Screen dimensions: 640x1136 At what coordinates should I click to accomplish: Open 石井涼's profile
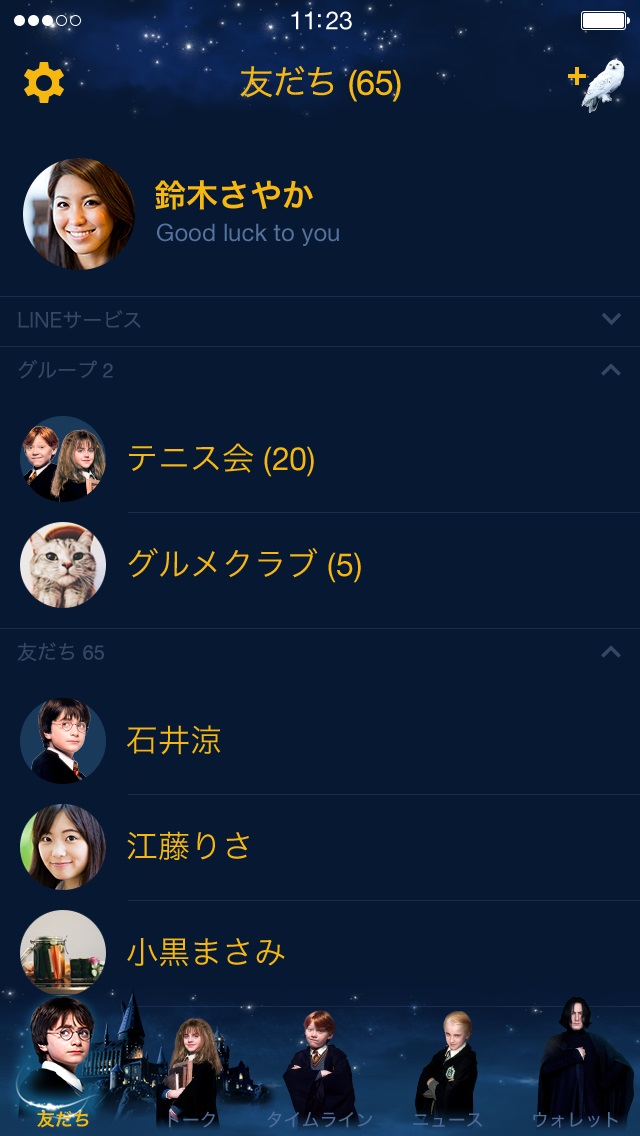173,741
